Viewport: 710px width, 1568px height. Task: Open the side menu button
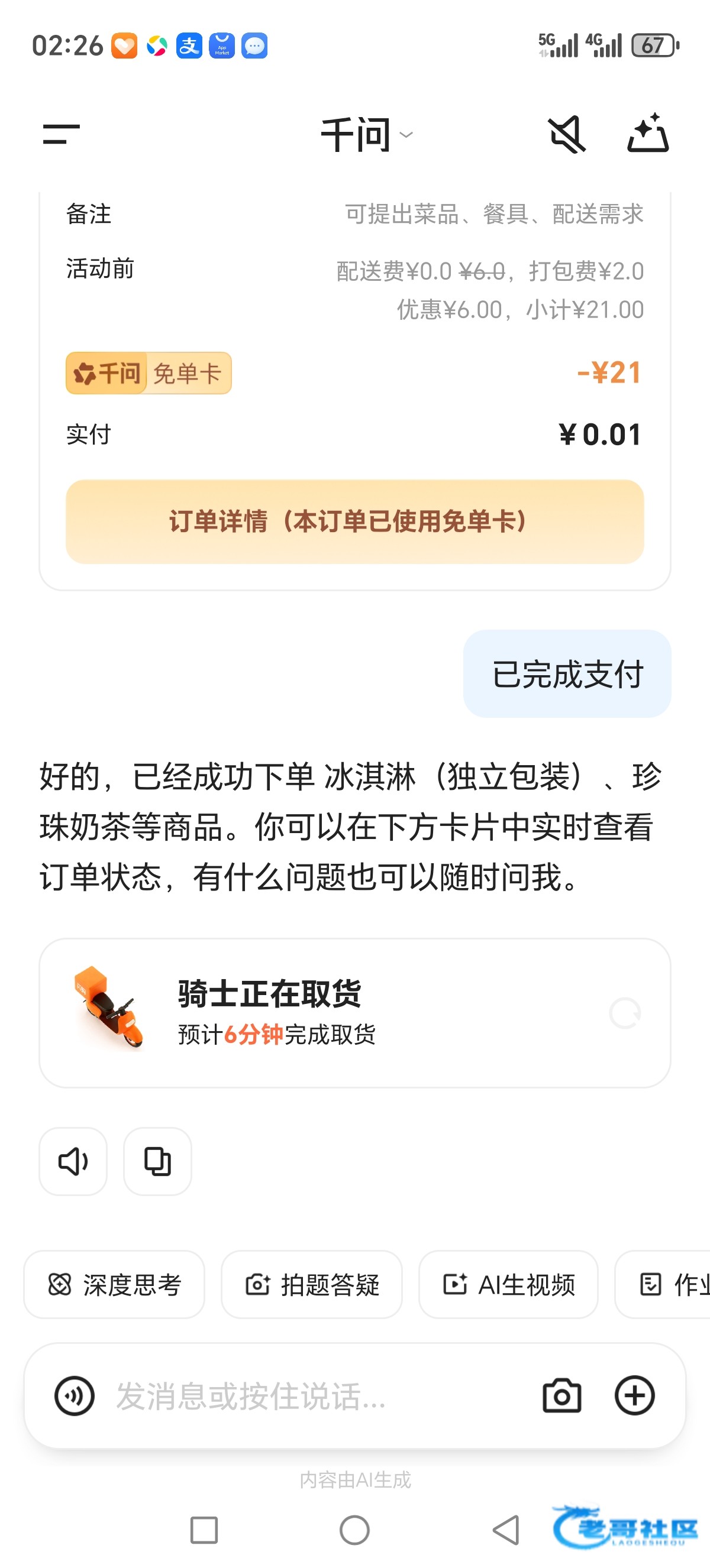(x=61, y=135)
